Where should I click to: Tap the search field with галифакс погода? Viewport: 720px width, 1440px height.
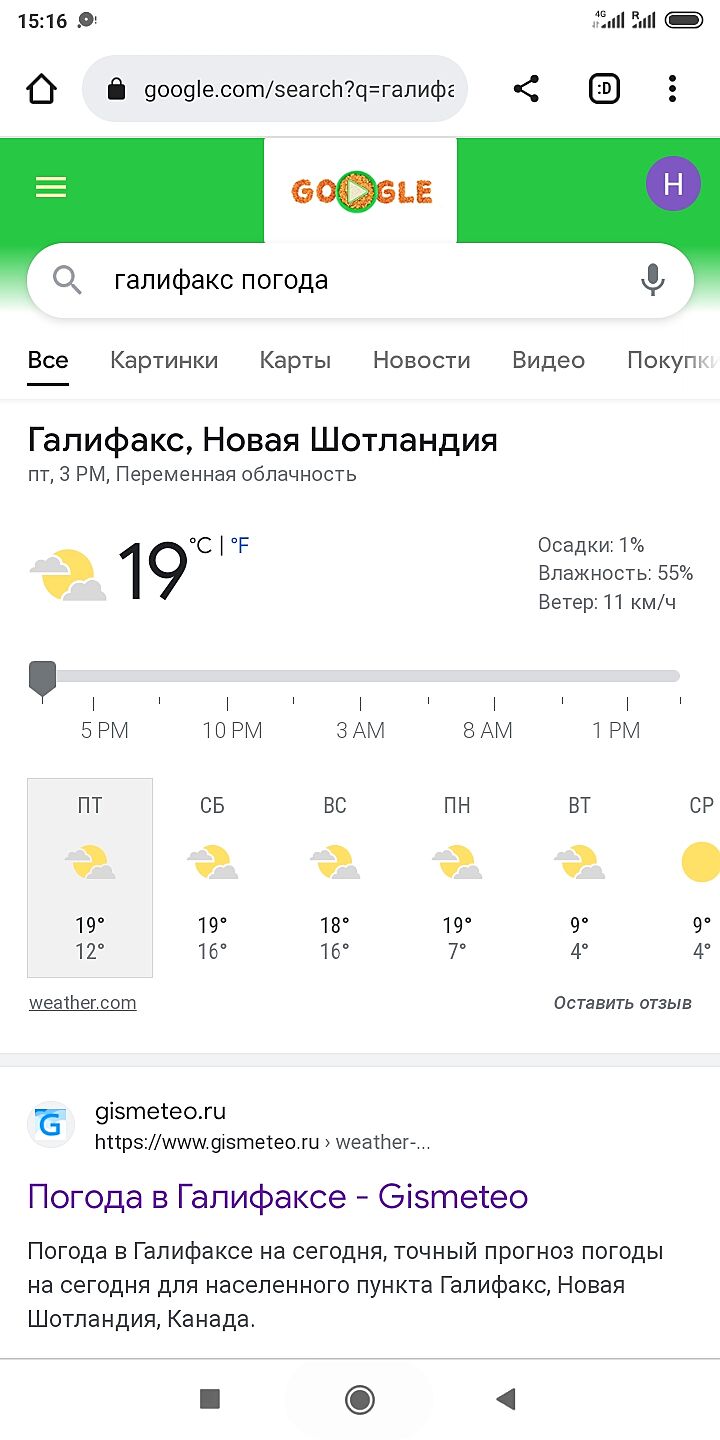pyautogui.click(x=350, y=280)
